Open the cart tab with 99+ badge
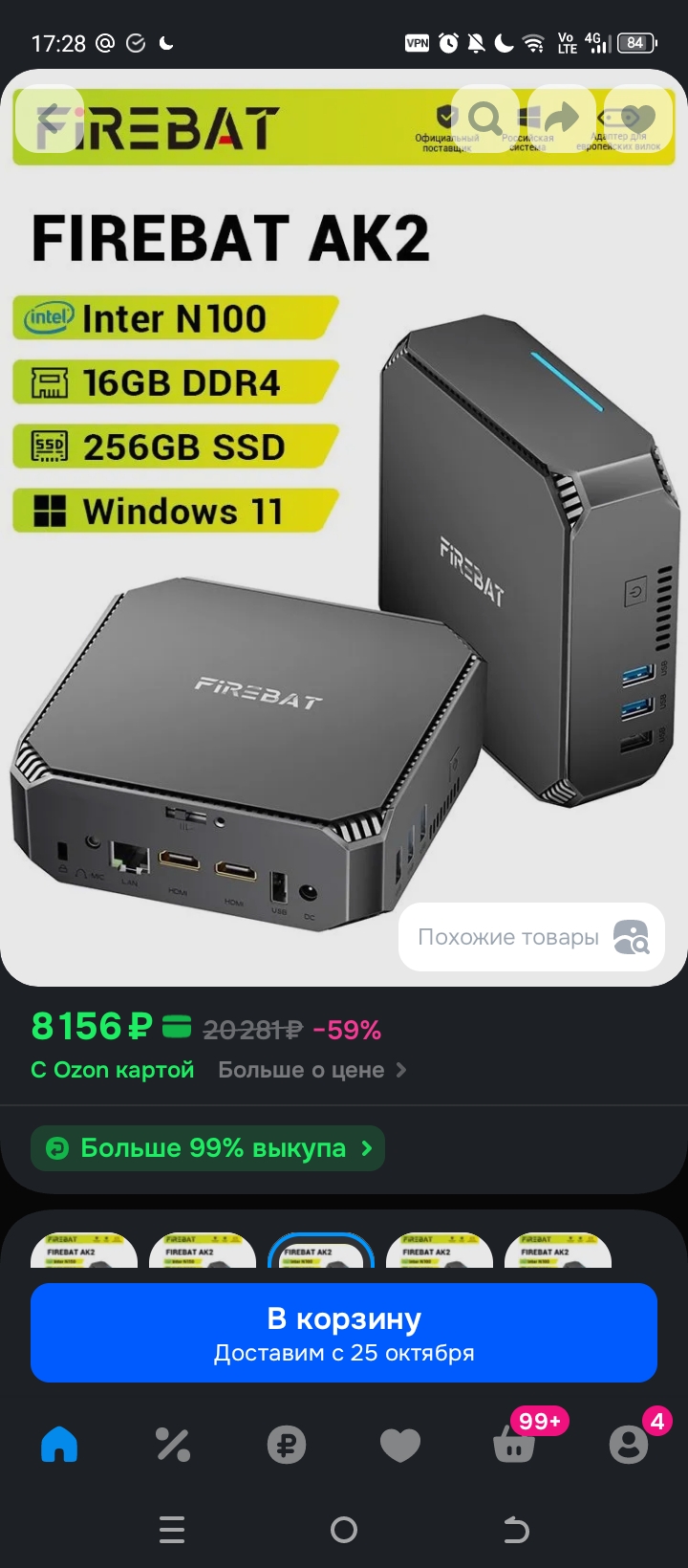Screen dimensions: 688x1568 (x=514, y=1444)
